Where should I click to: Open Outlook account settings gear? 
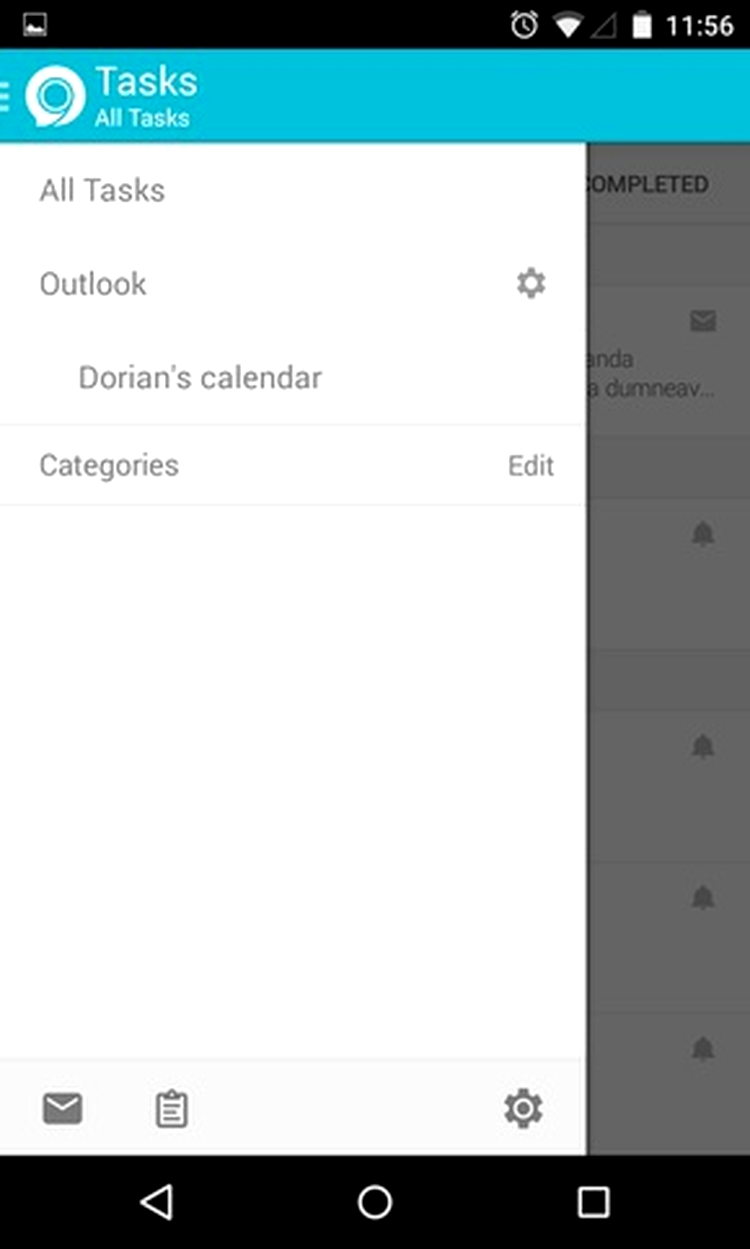click(531, 284)
